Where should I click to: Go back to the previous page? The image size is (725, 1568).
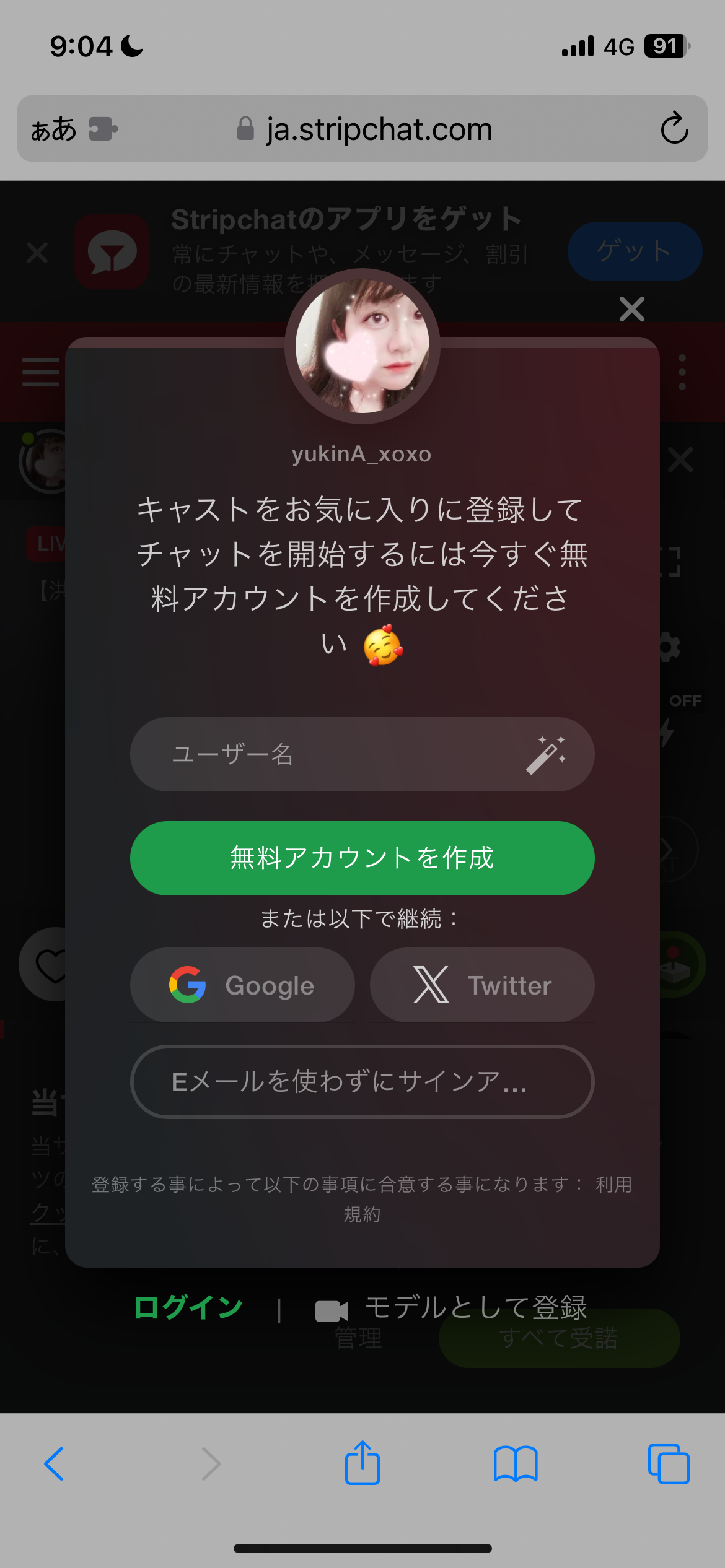(x=55, y=1464)
